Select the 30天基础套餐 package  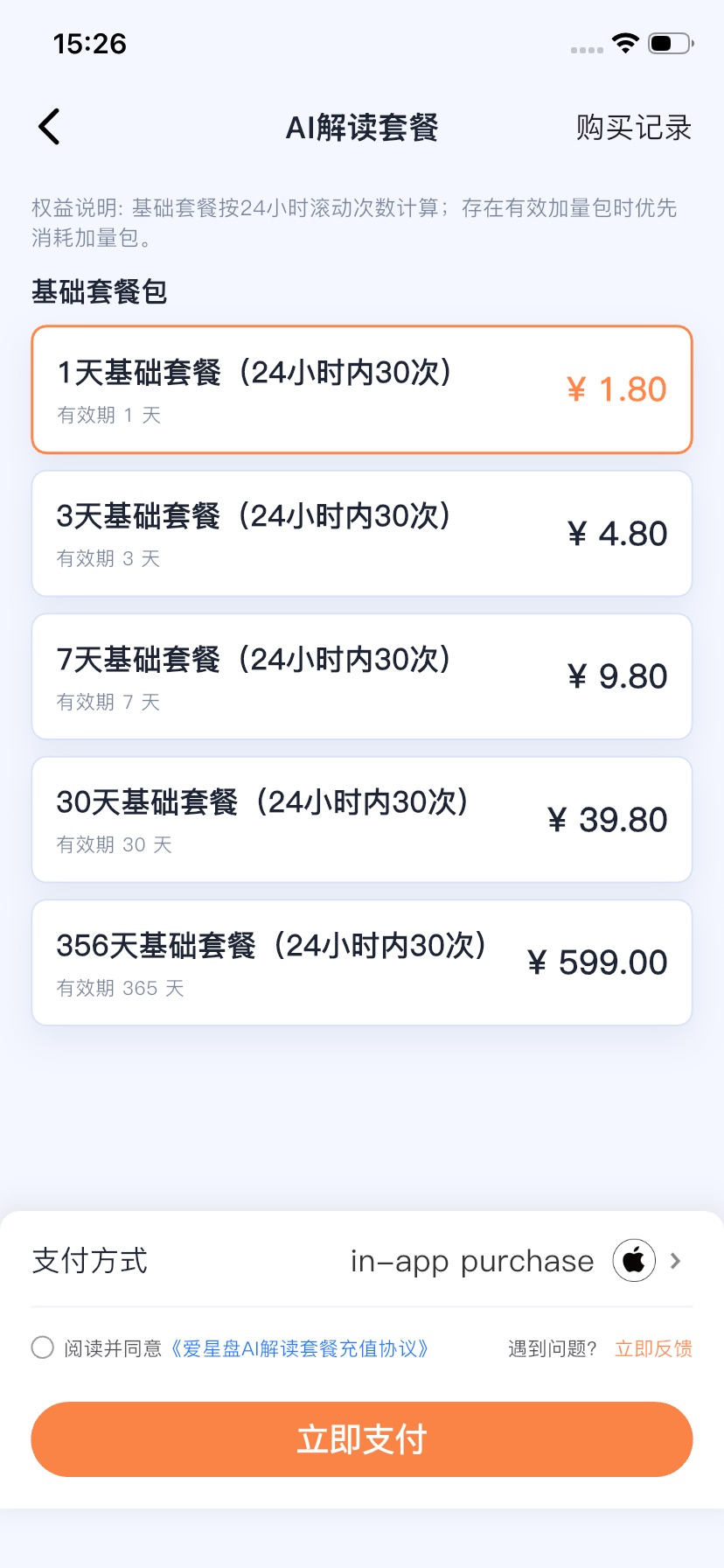pos(361,820)
